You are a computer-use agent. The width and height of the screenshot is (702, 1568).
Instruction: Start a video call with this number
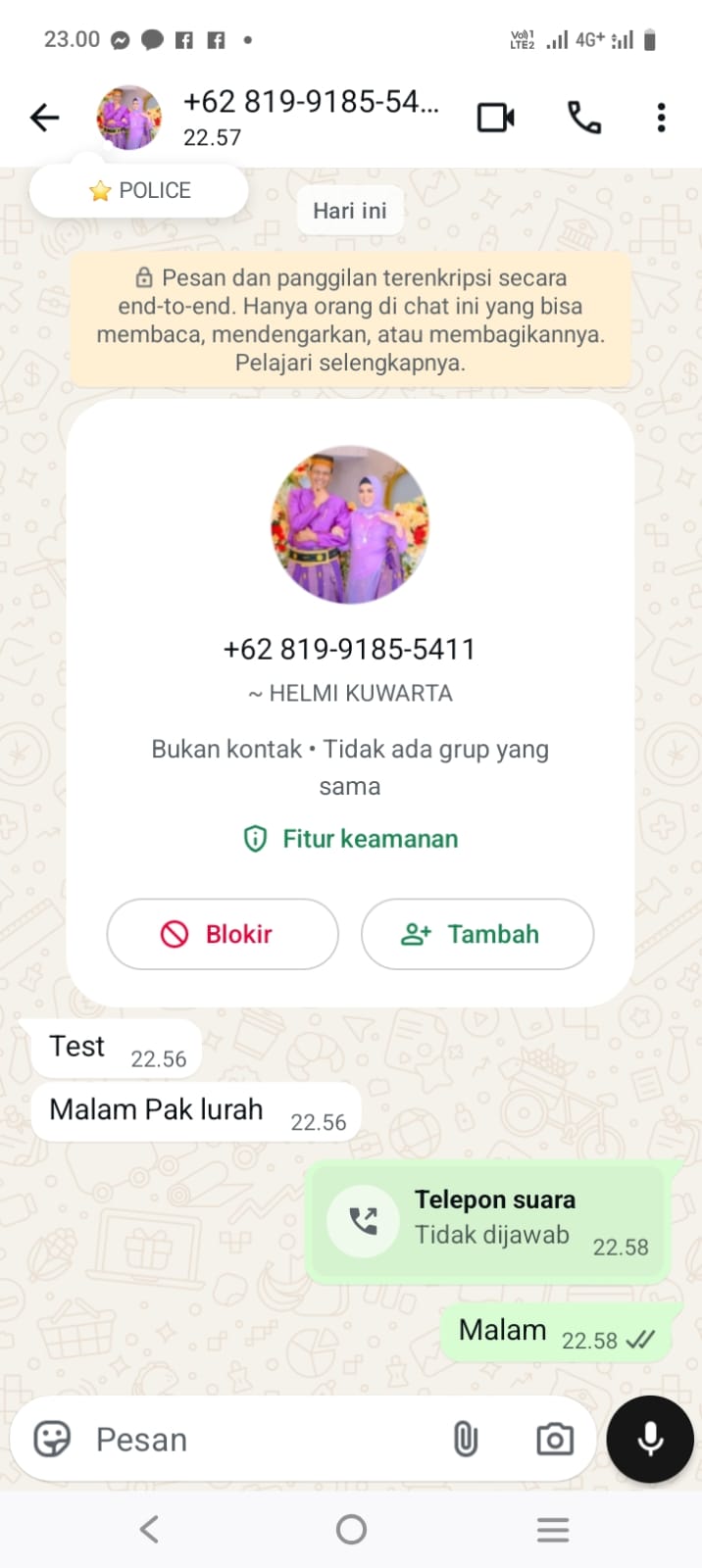(x=496, y=118)
